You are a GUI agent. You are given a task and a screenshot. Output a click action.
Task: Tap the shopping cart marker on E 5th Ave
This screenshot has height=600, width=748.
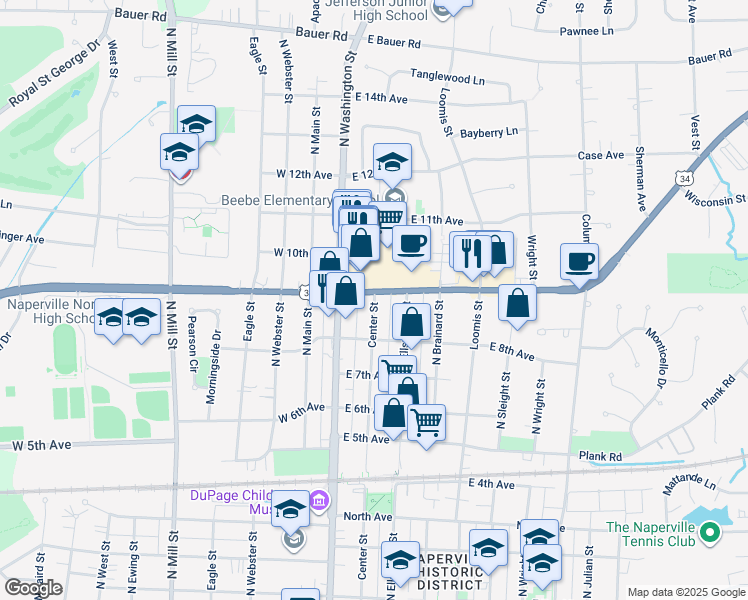pyautogui.click(x=427, y=423)
